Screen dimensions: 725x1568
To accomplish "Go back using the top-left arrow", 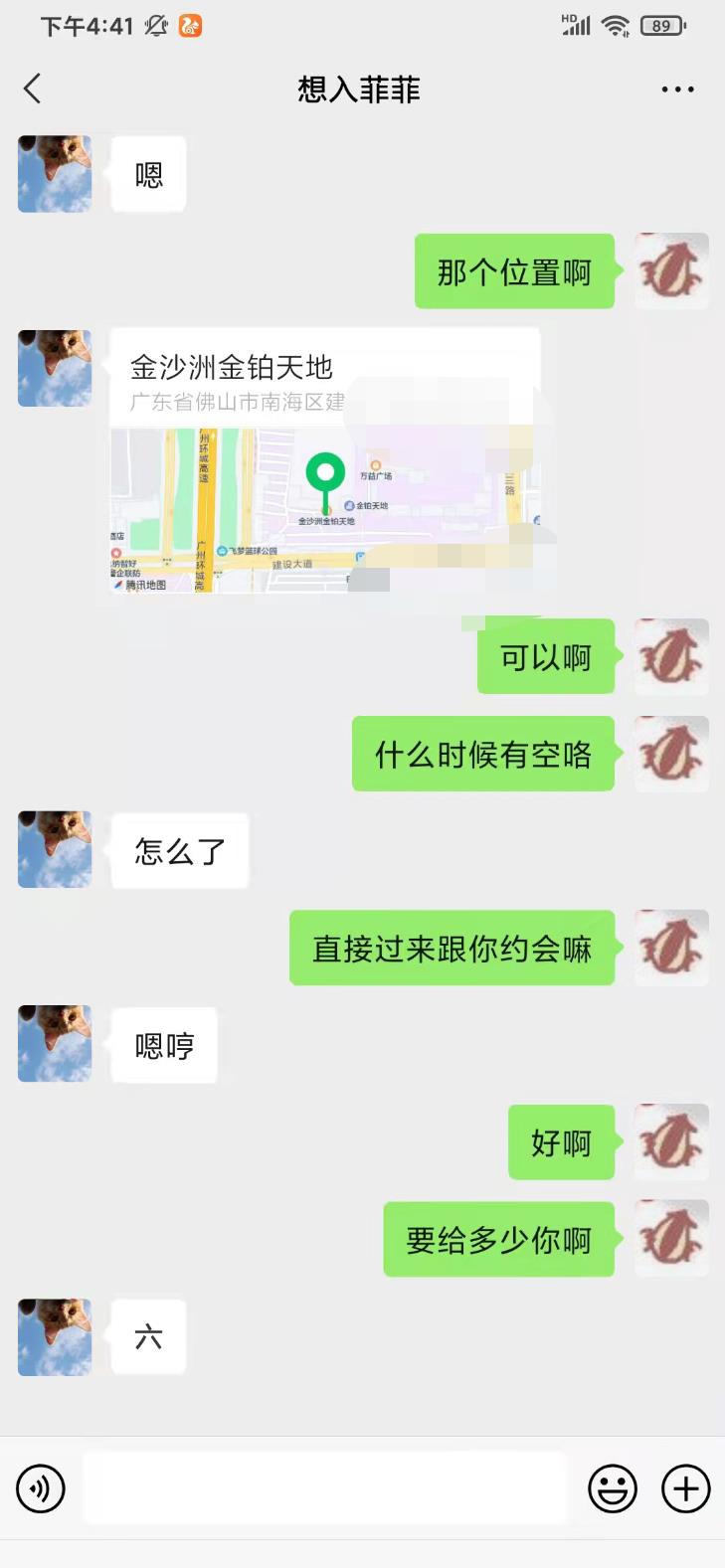I will tap(33, 89).
